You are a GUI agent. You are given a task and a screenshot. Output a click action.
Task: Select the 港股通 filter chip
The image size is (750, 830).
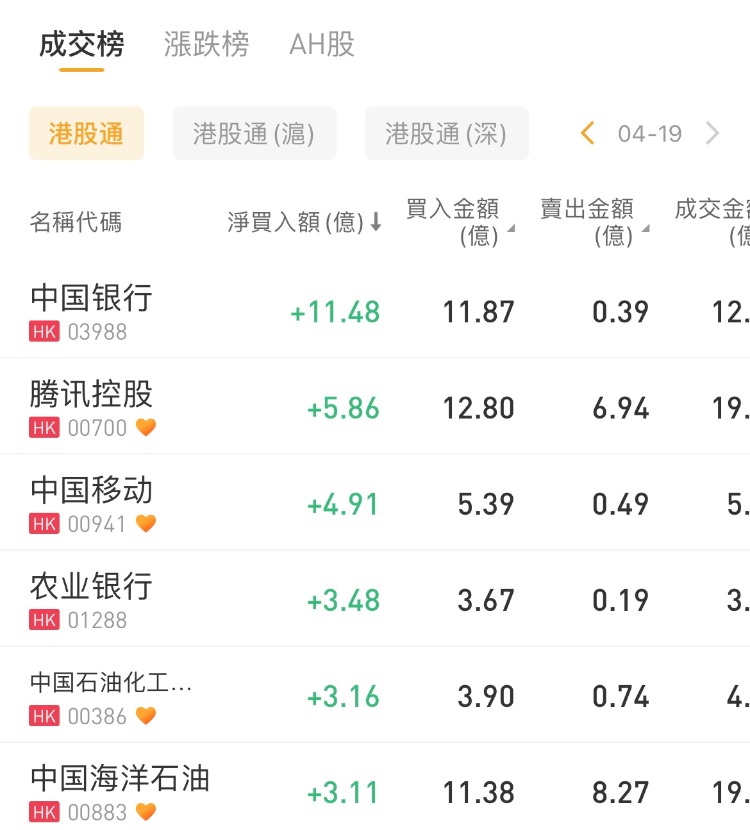tap(86, 134)
